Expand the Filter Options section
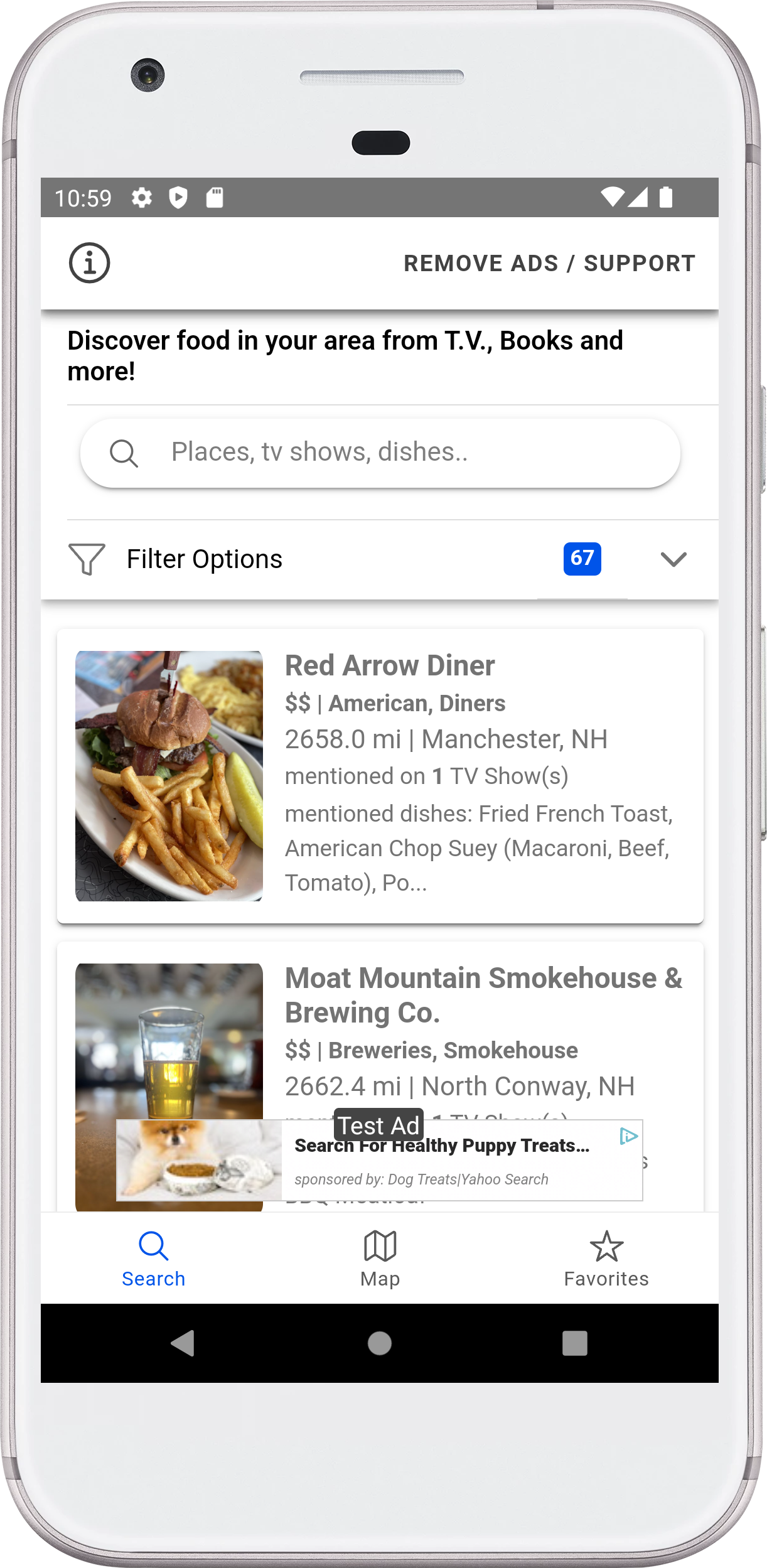This screenshot has width=767, height=1568. [x=673, y=559]
